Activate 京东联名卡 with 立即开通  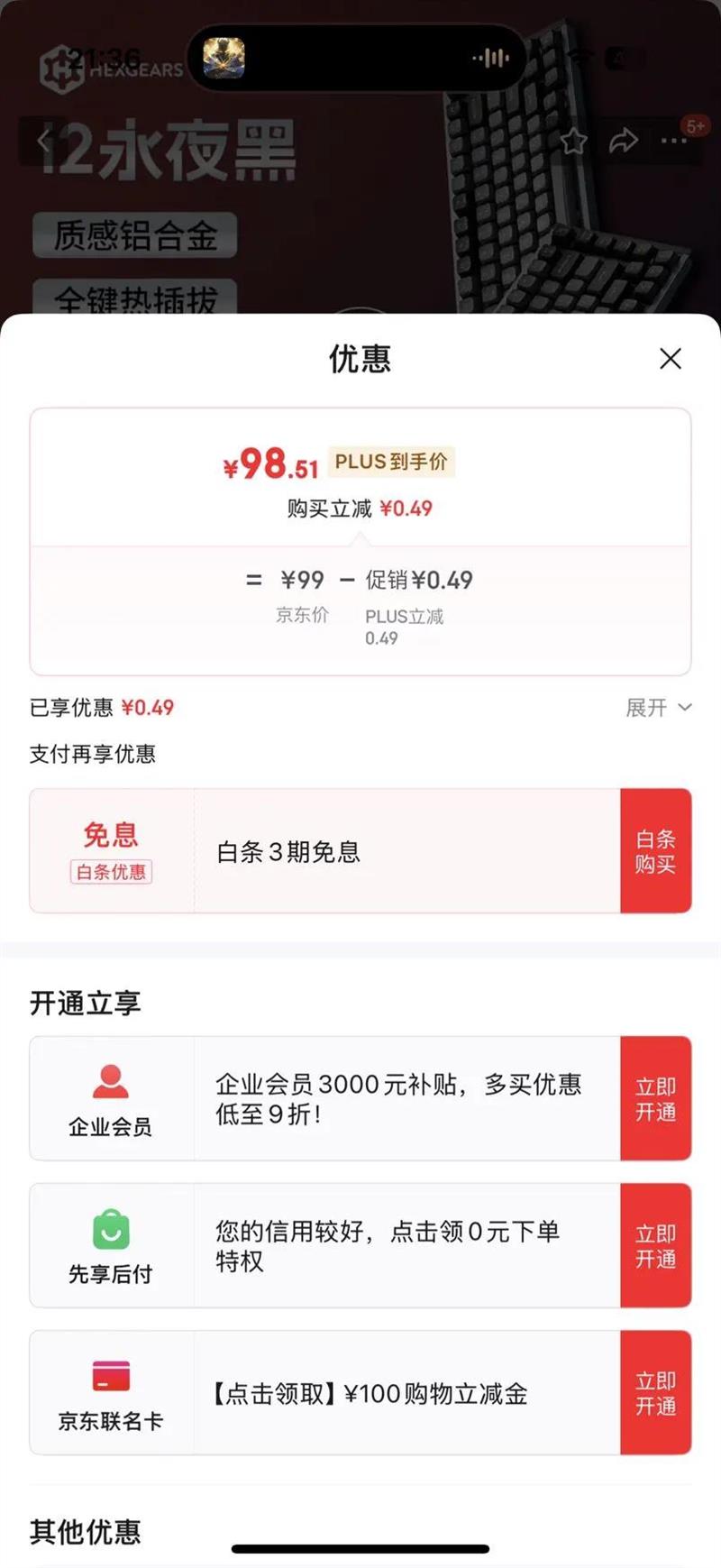coord(655,1392)
